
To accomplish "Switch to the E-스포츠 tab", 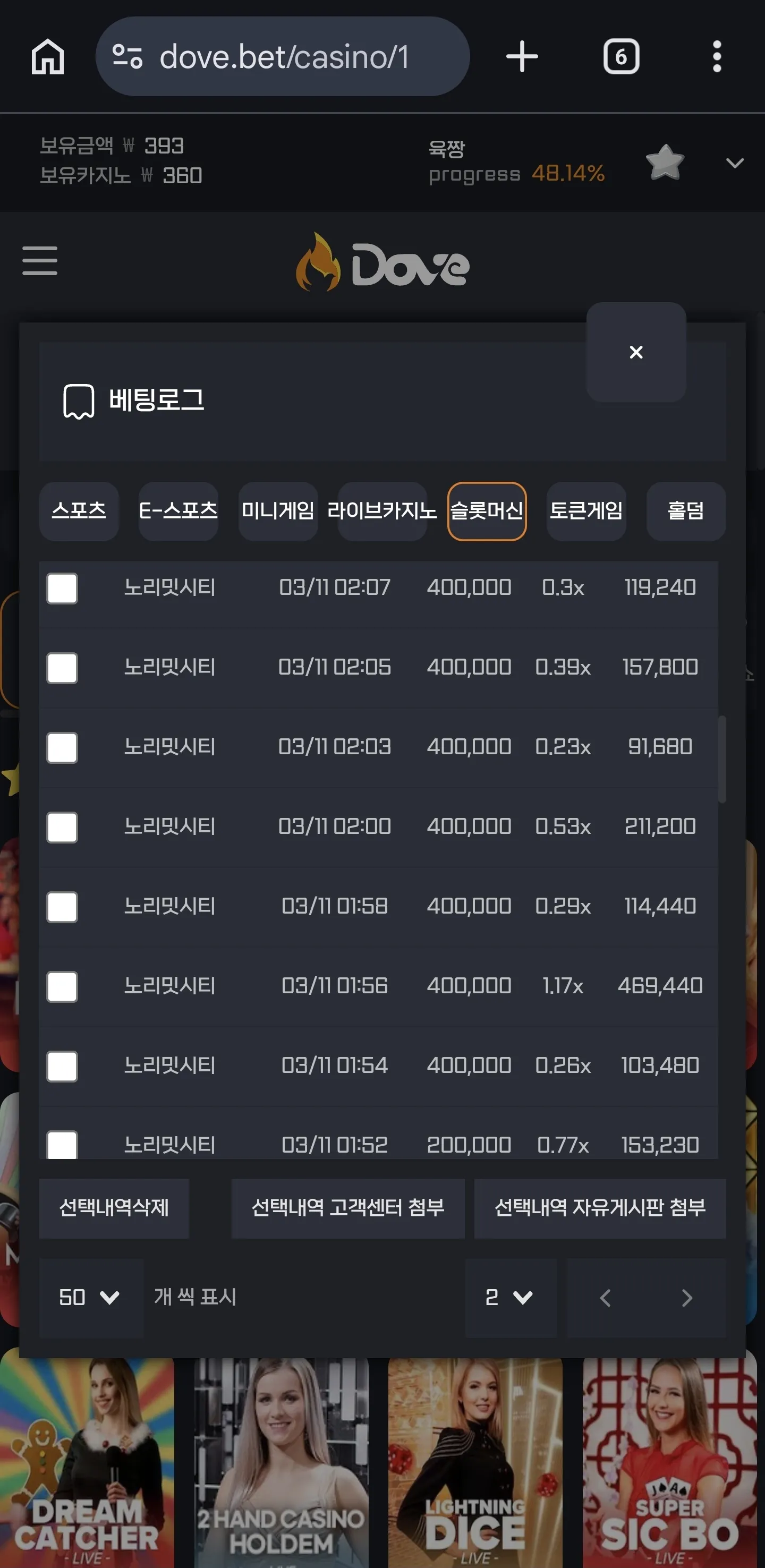I will click(x=178, y=510).
